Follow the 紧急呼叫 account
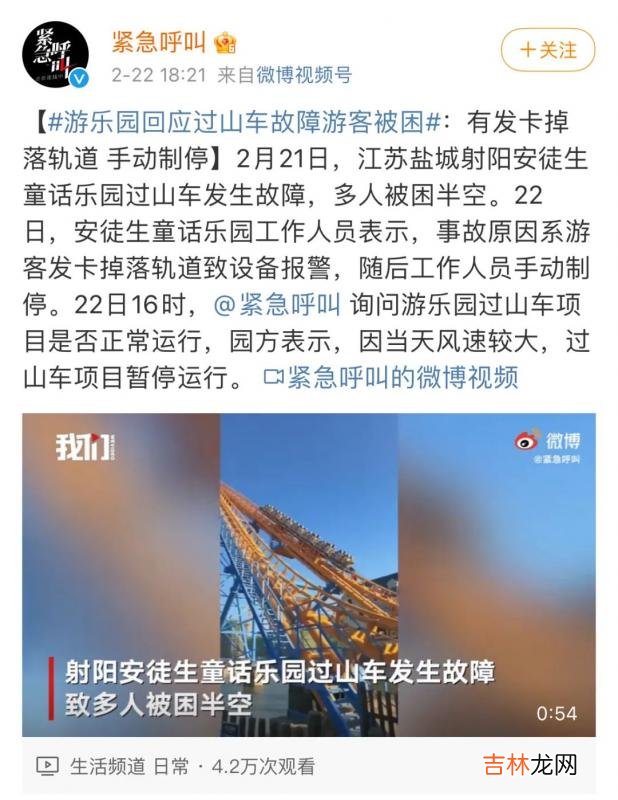The image size is (618, 800). (548, 49)
